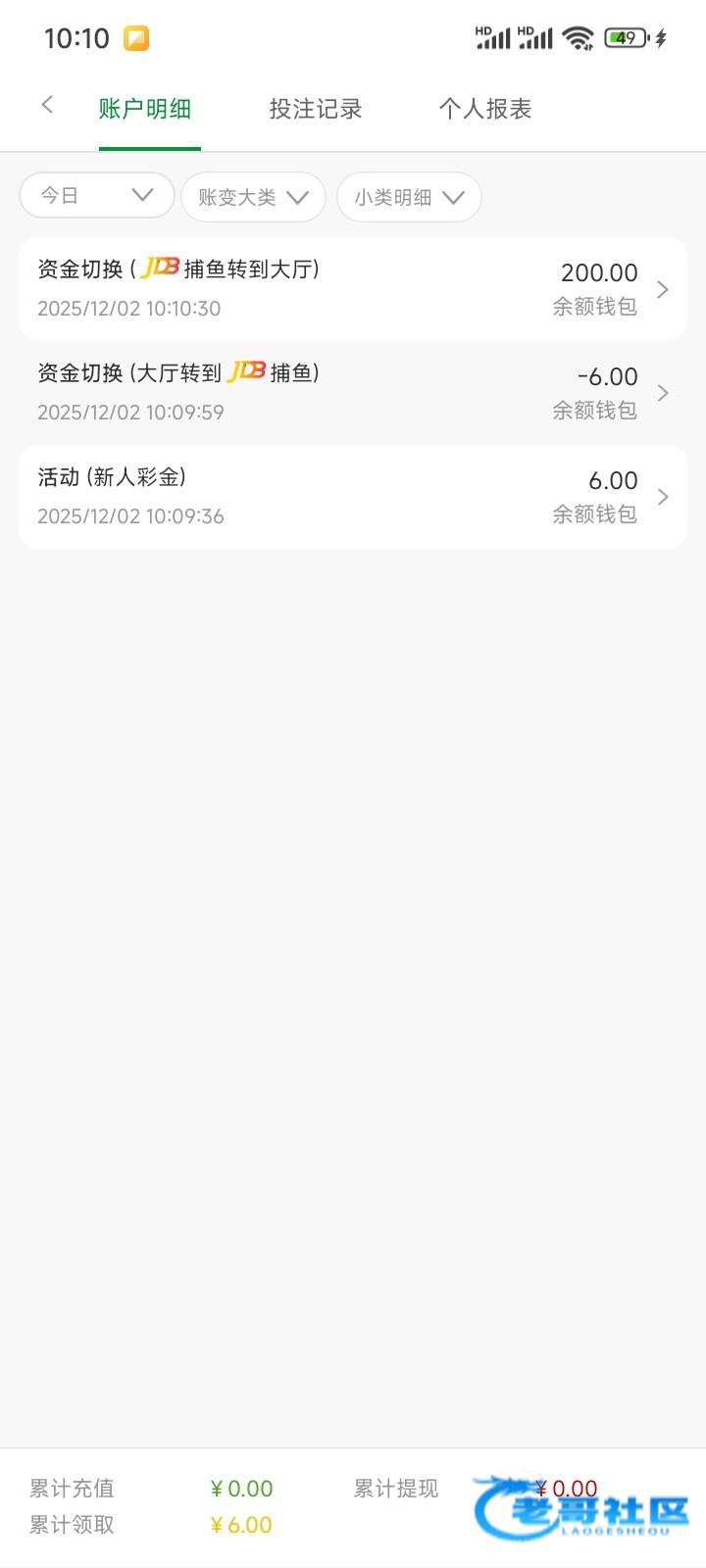Switch to the 投注记录 tab
Image resolution: width=706 pixels, height=1568 pixels.
click(x=316, y=109)
